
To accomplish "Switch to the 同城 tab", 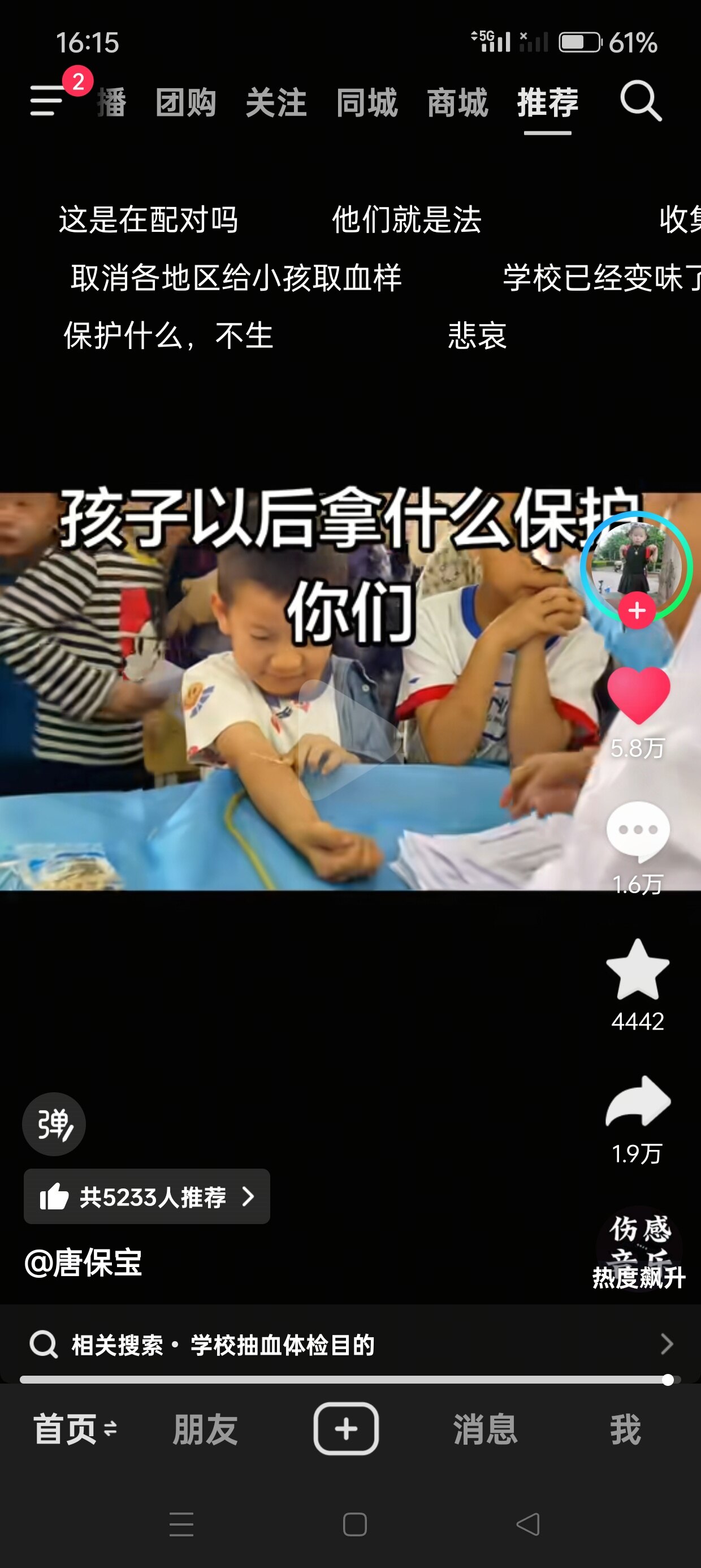I will (367, 102).
